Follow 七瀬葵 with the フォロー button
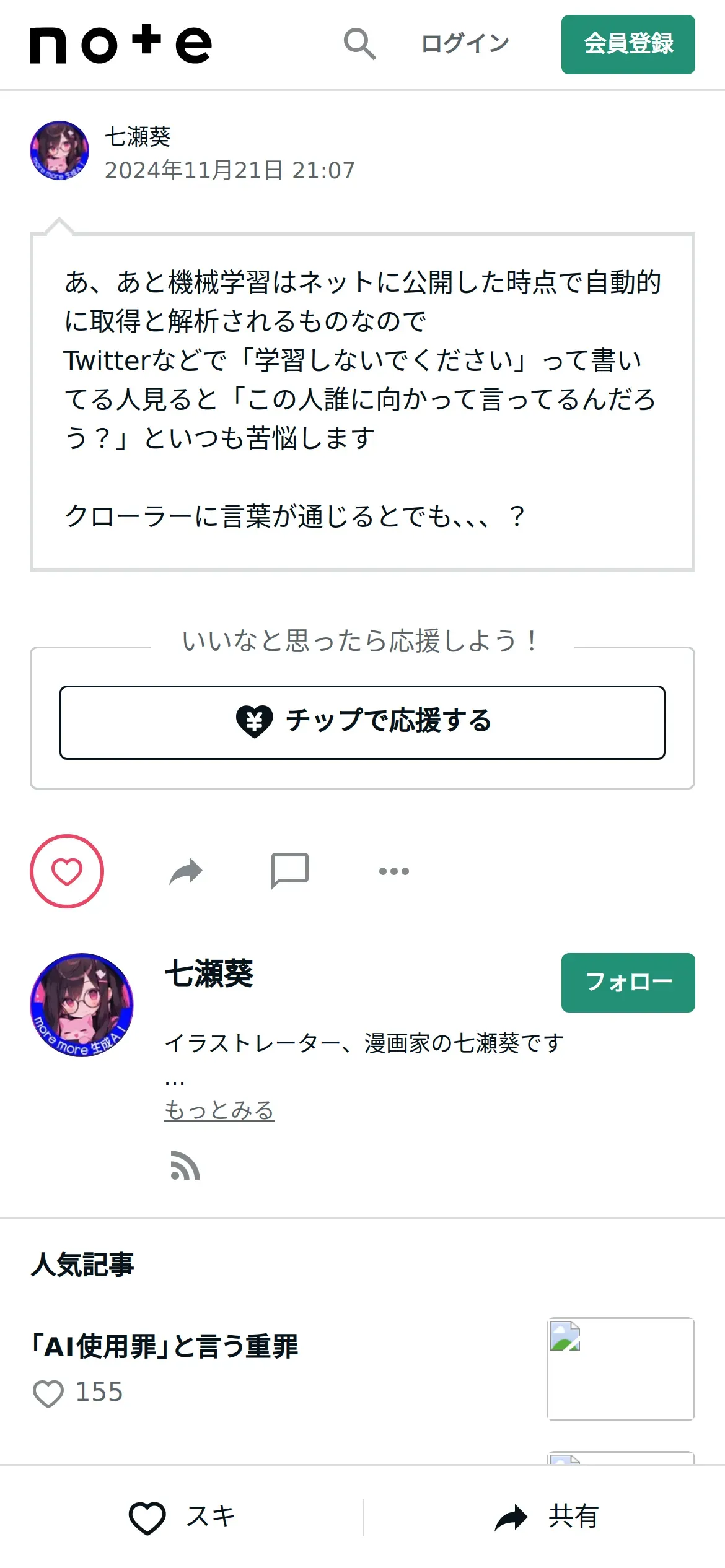Screen dimensions: 725x1568 628,983
